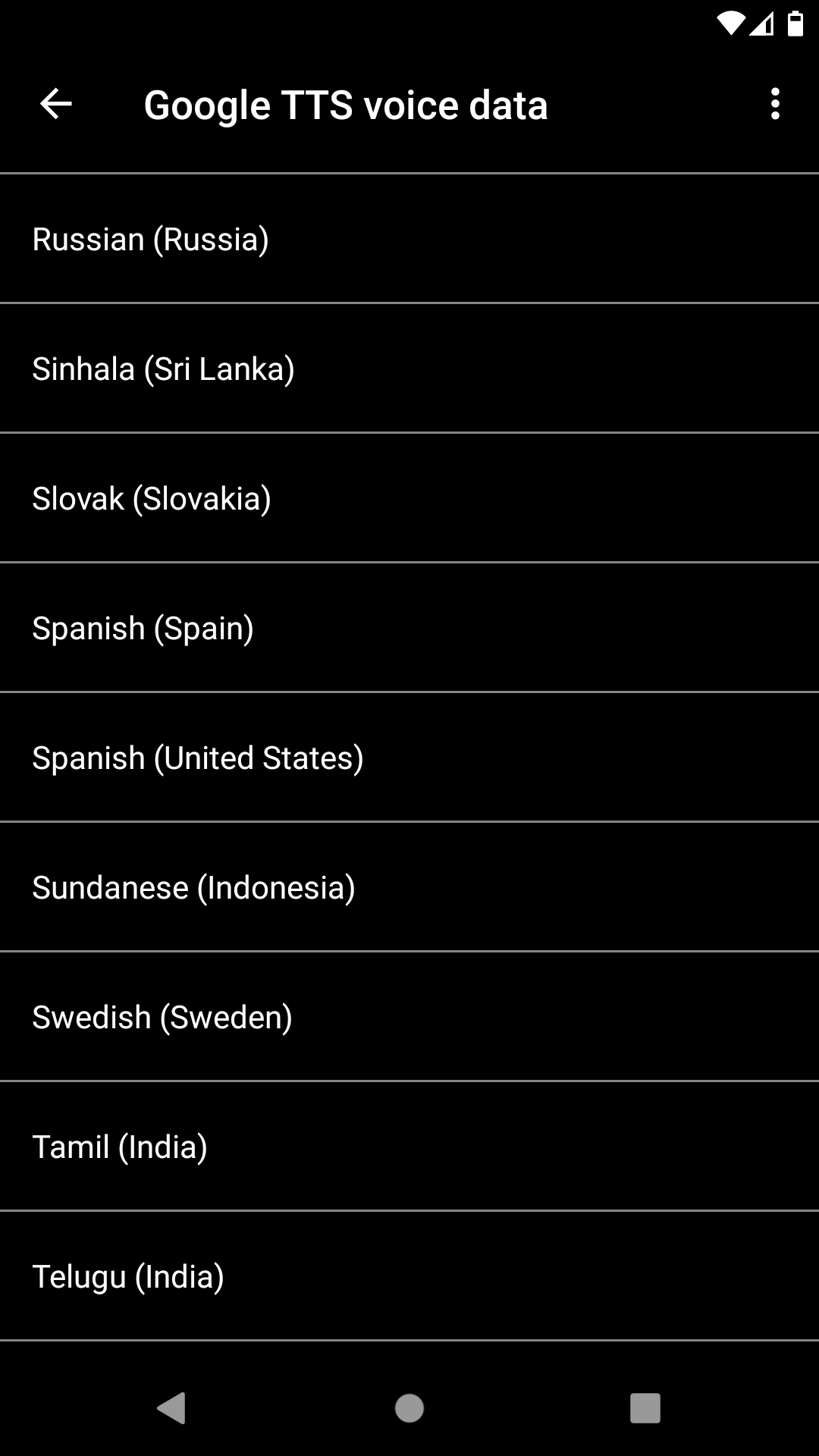Screen dimensions: 819x1456
Task: Open recent apps from navigation bar
Action: 645,1408
